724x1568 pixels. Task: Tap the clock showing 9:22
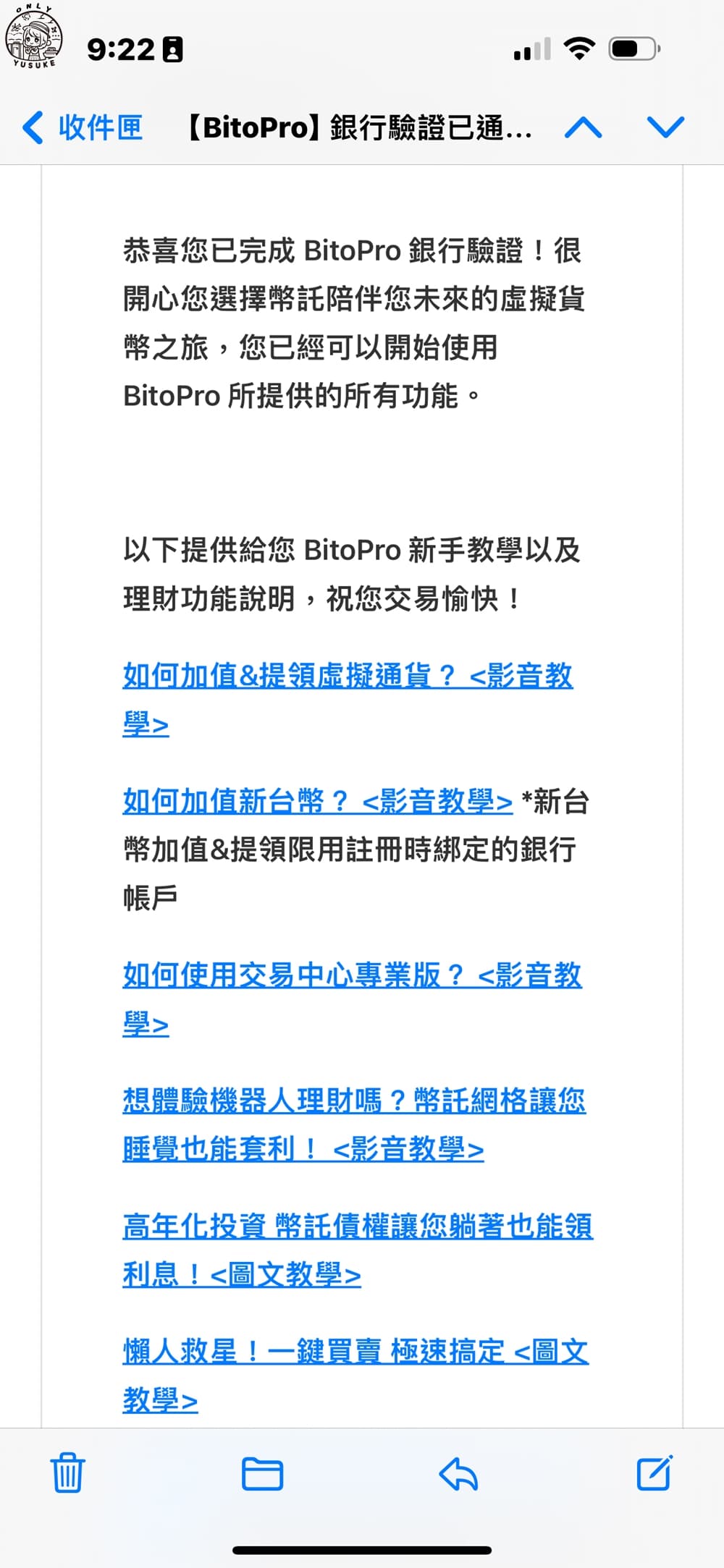(x=119, y=49)
